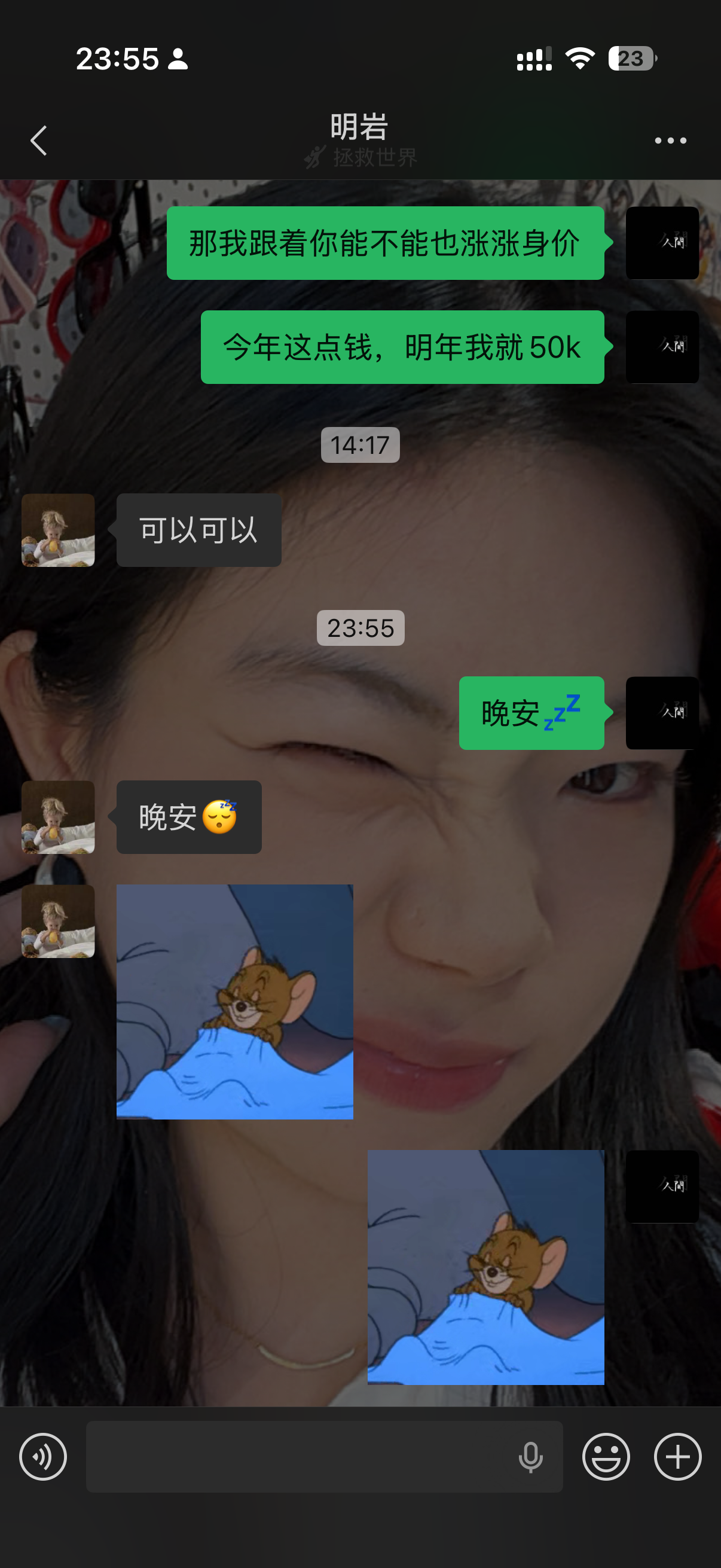721x1568 pixels.
Task: Switch to voice message input
Action: pos(42,1457)
